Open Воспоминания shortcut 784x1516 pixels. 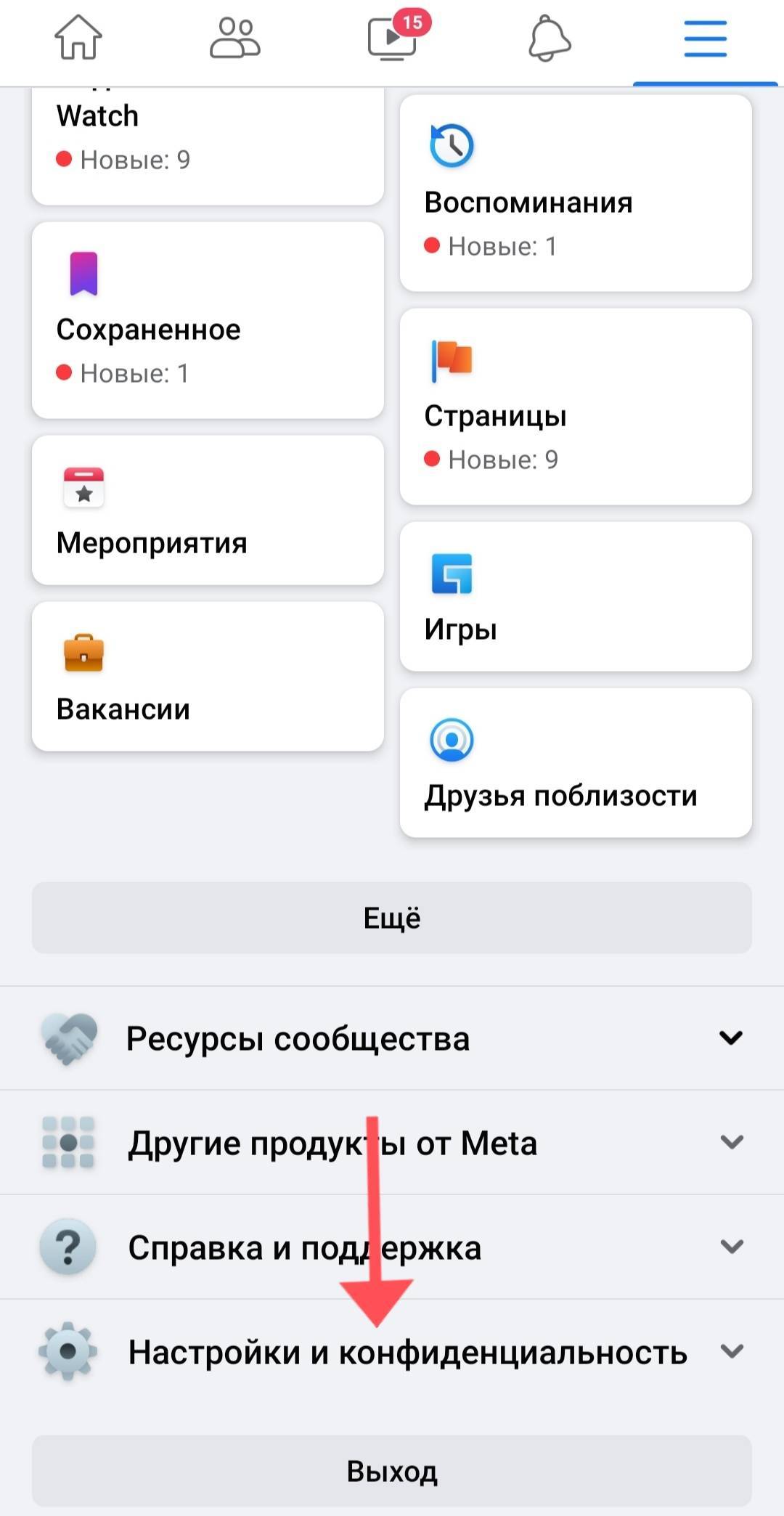[x=576, y=194]
